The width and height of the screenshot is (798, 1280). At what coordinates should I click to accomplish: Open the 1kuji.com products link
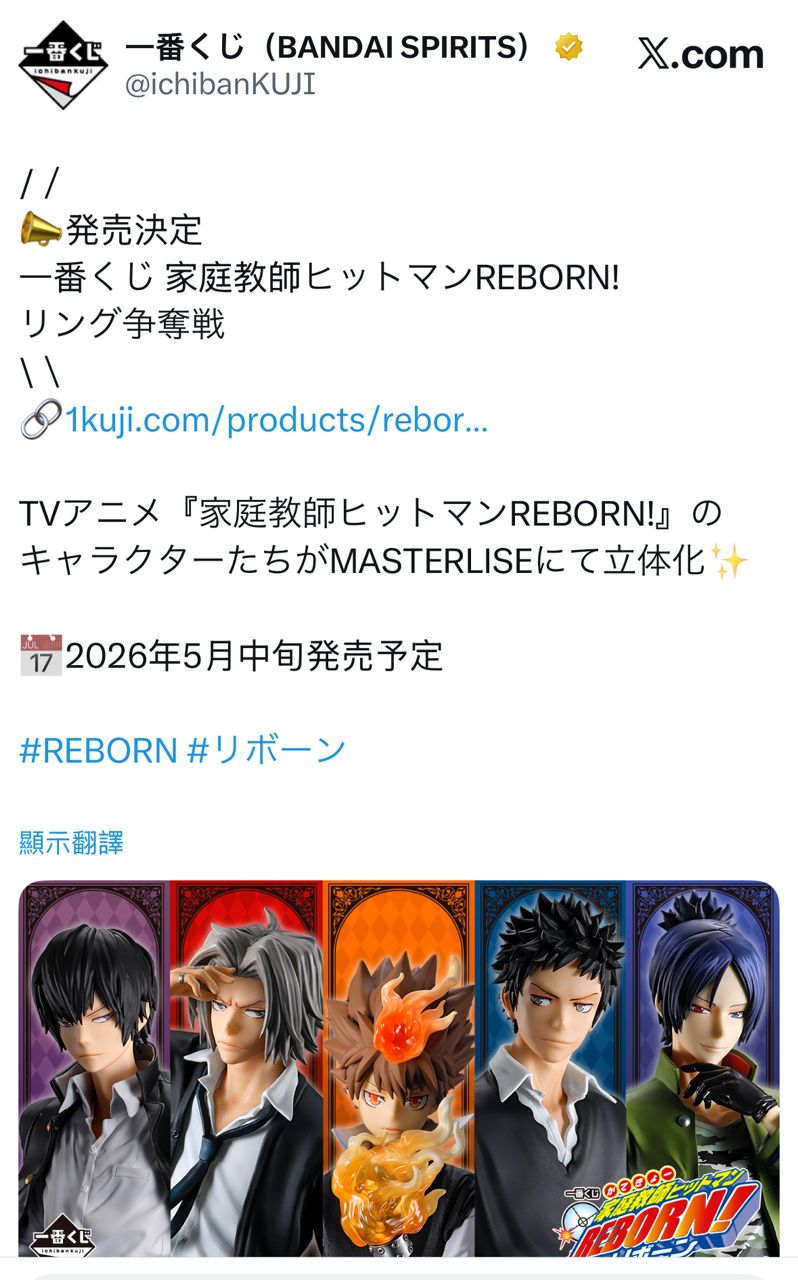pos(276,420)
